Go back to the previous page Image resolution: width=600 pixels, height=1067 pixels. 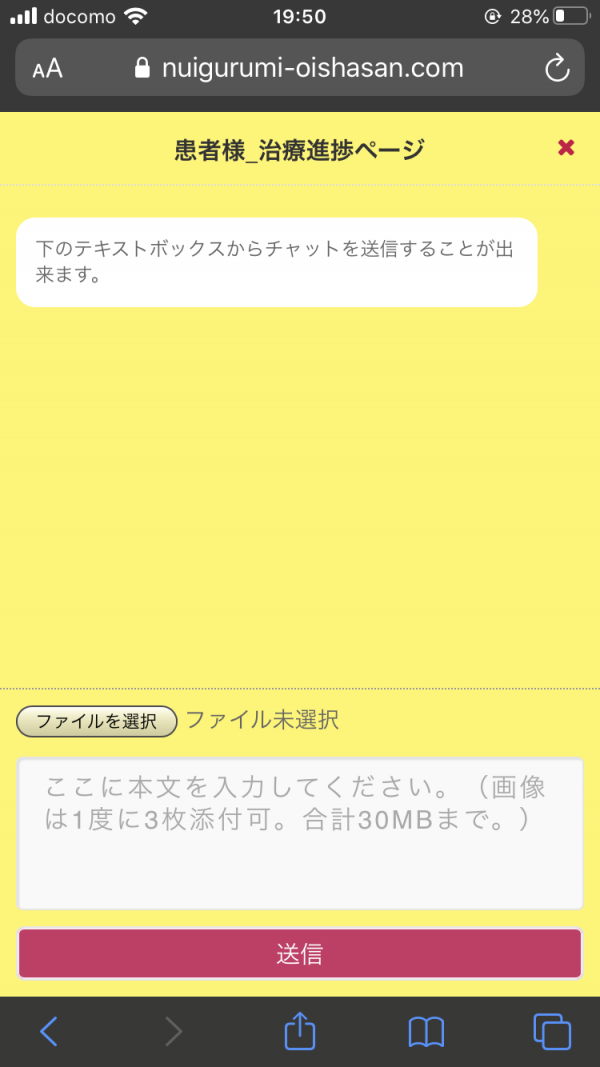coord(48,1031)
